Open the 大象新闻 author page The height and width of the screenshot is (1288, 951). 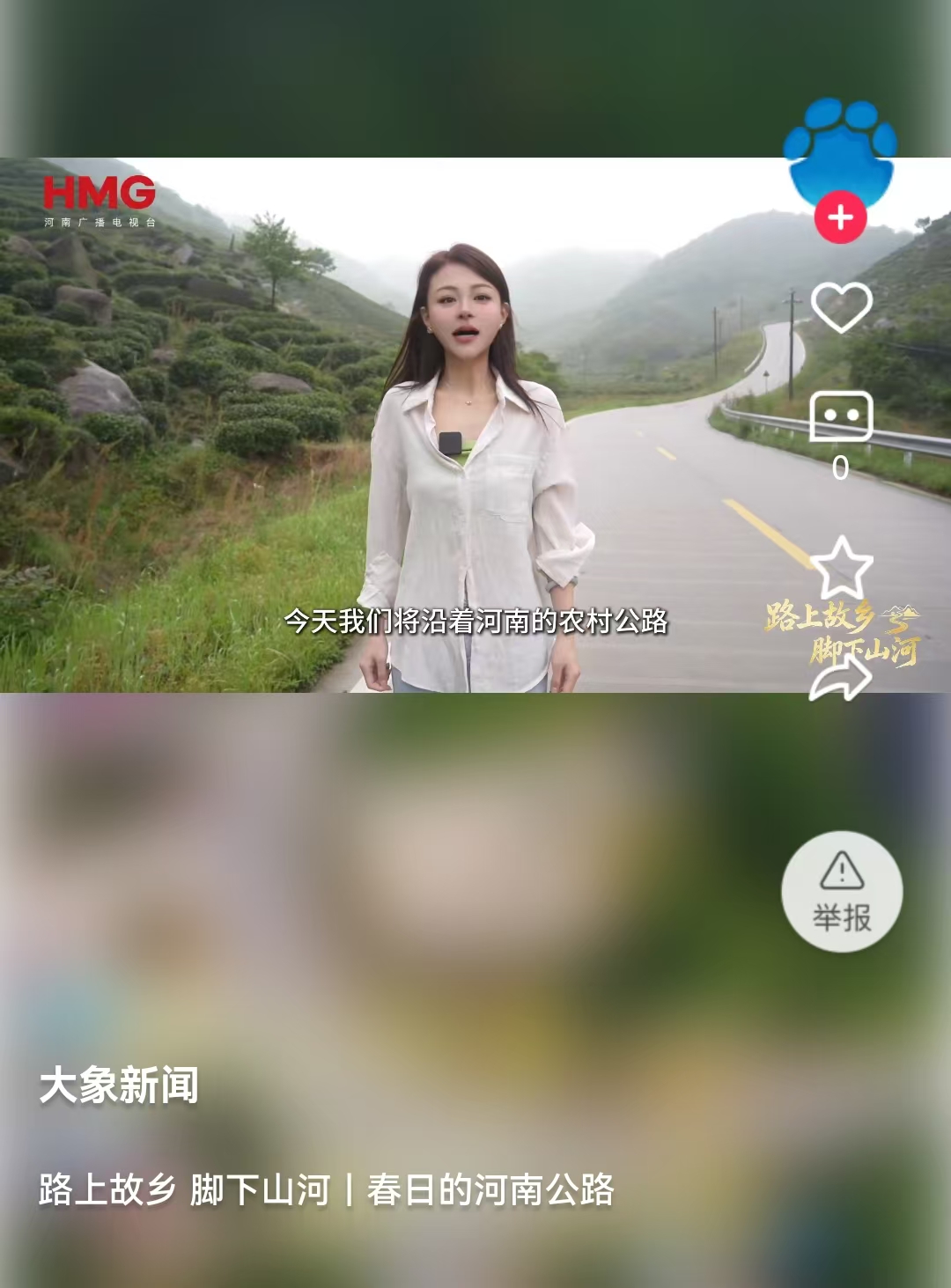point(119,1085)
